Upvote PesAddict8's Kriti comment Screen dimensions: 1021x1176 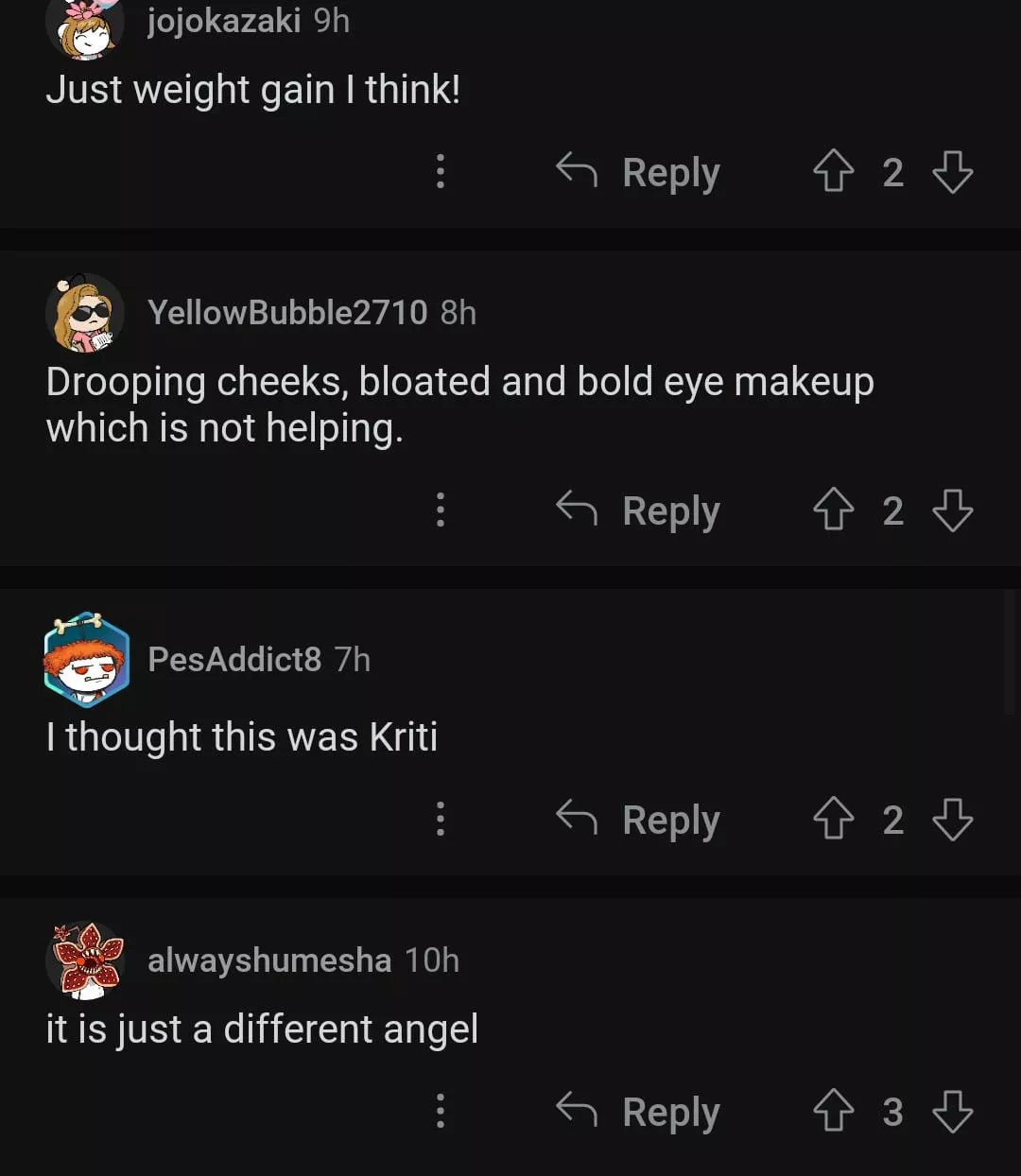(833, 820)
